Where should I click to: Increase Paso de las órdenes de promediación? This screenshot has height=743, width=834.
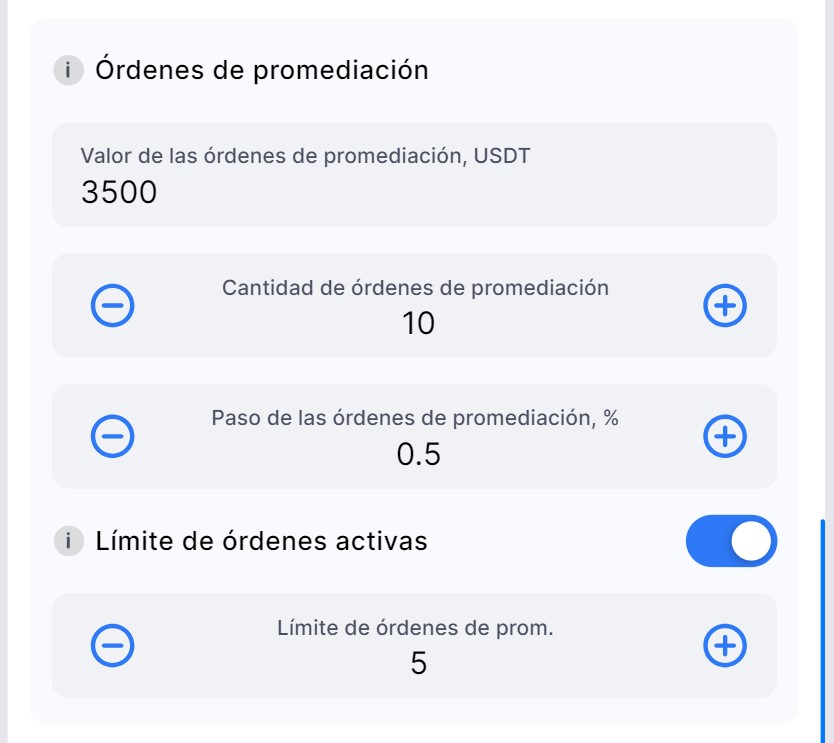(725, 436)
